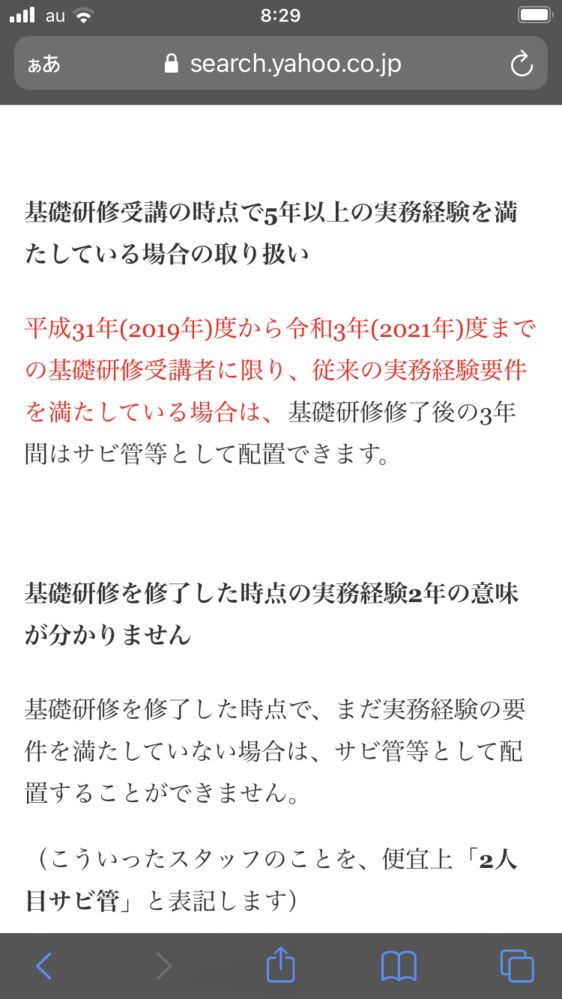Reload the current page

(x=521, y=63)
